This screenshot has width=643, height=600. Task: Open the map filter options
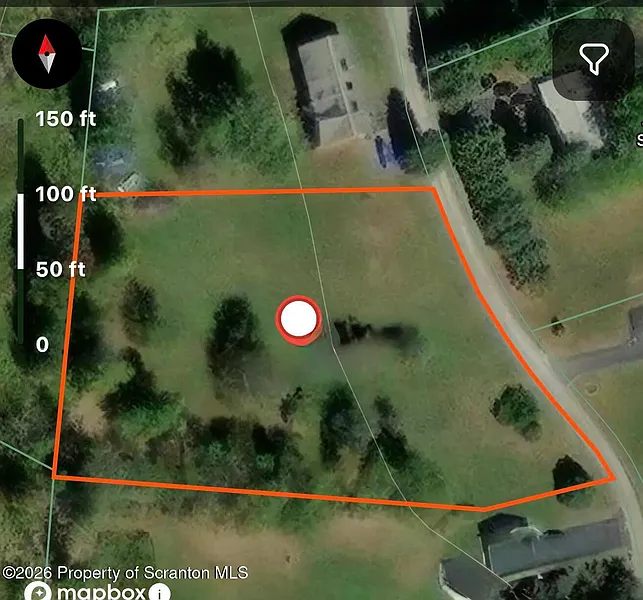pyautogui.click(x=593, y=59)
